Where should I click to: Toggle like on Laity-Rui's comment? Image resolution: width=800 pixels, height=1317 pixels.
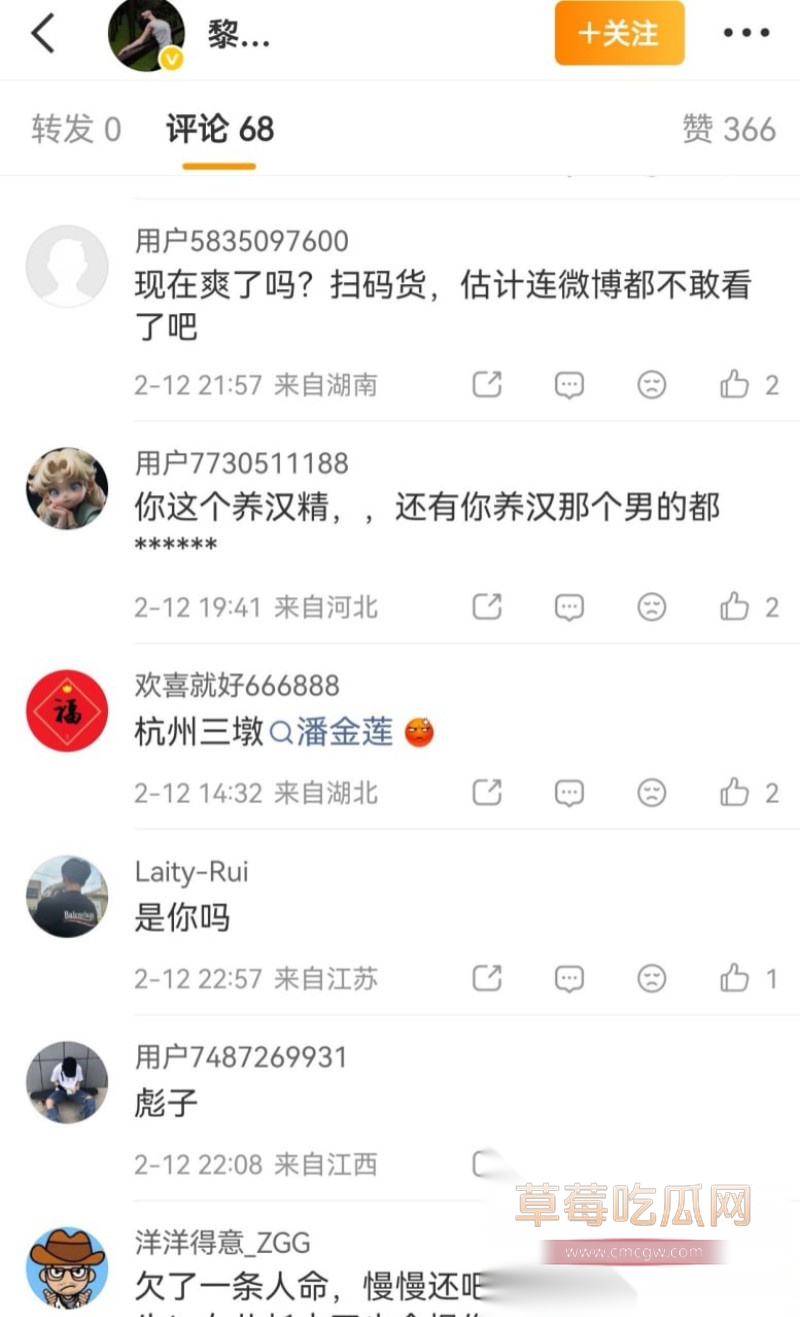point(738,978)
